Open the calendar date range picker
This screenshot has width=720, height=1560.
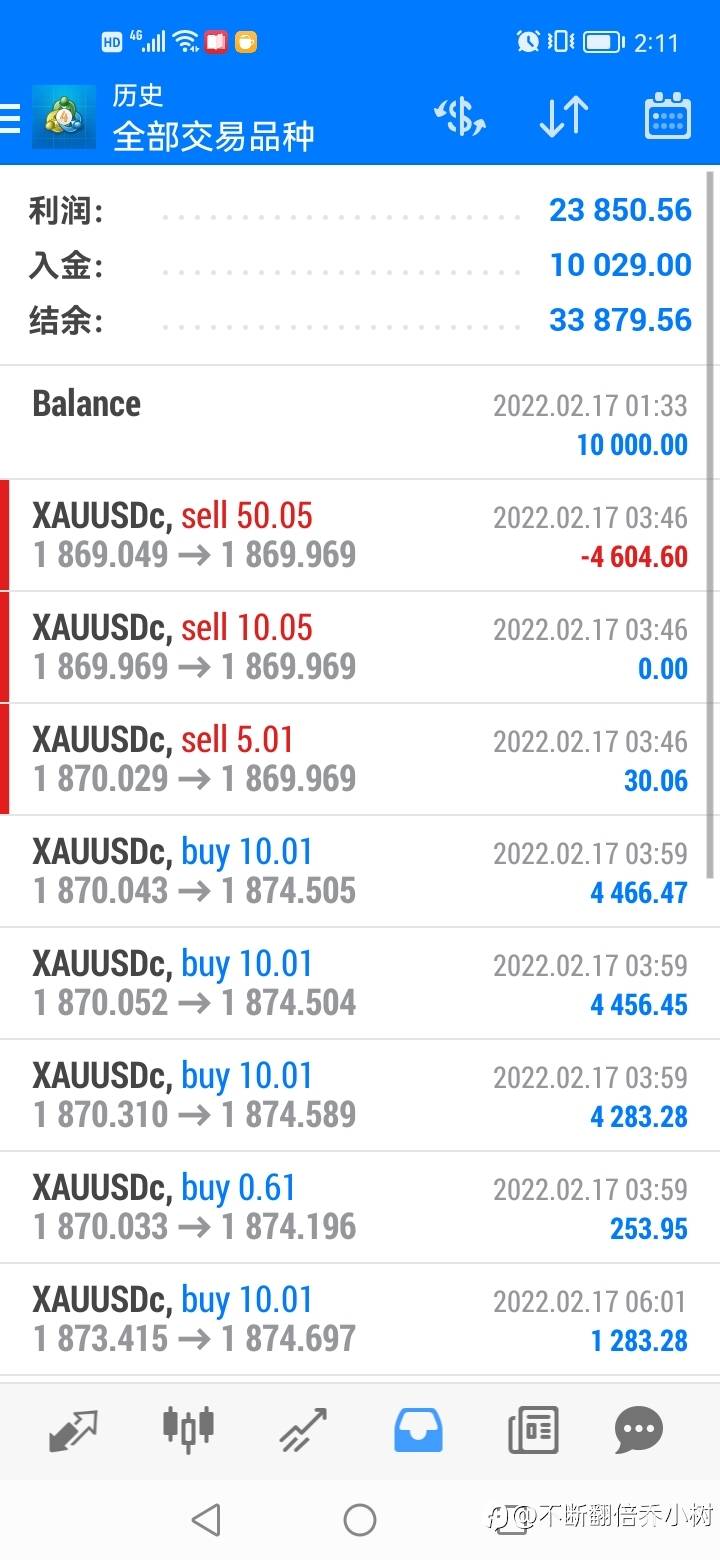point(667,118)
